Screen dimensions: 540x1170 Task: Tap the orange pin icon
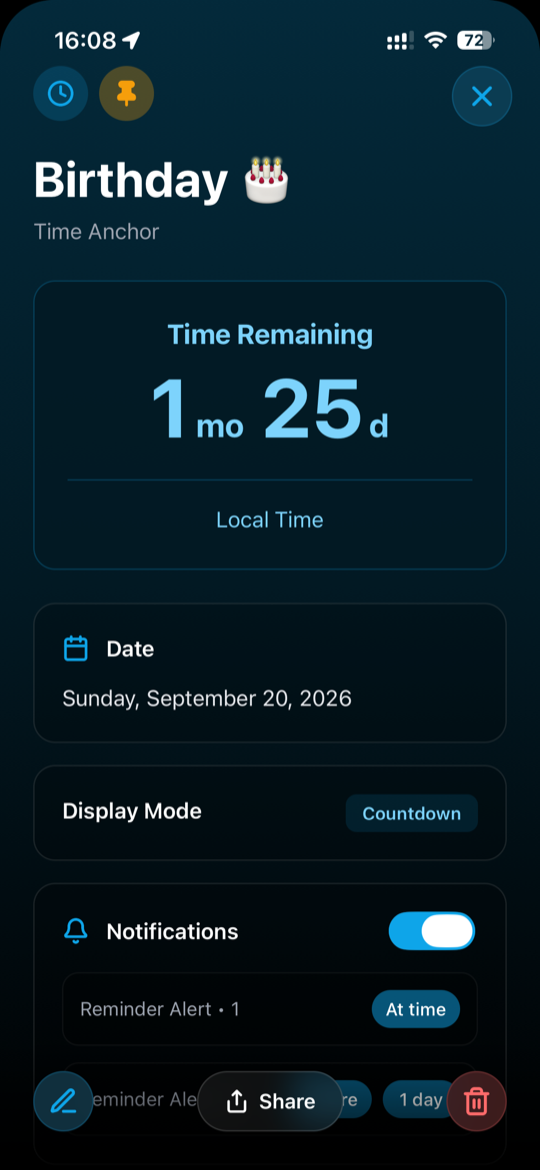127,93
